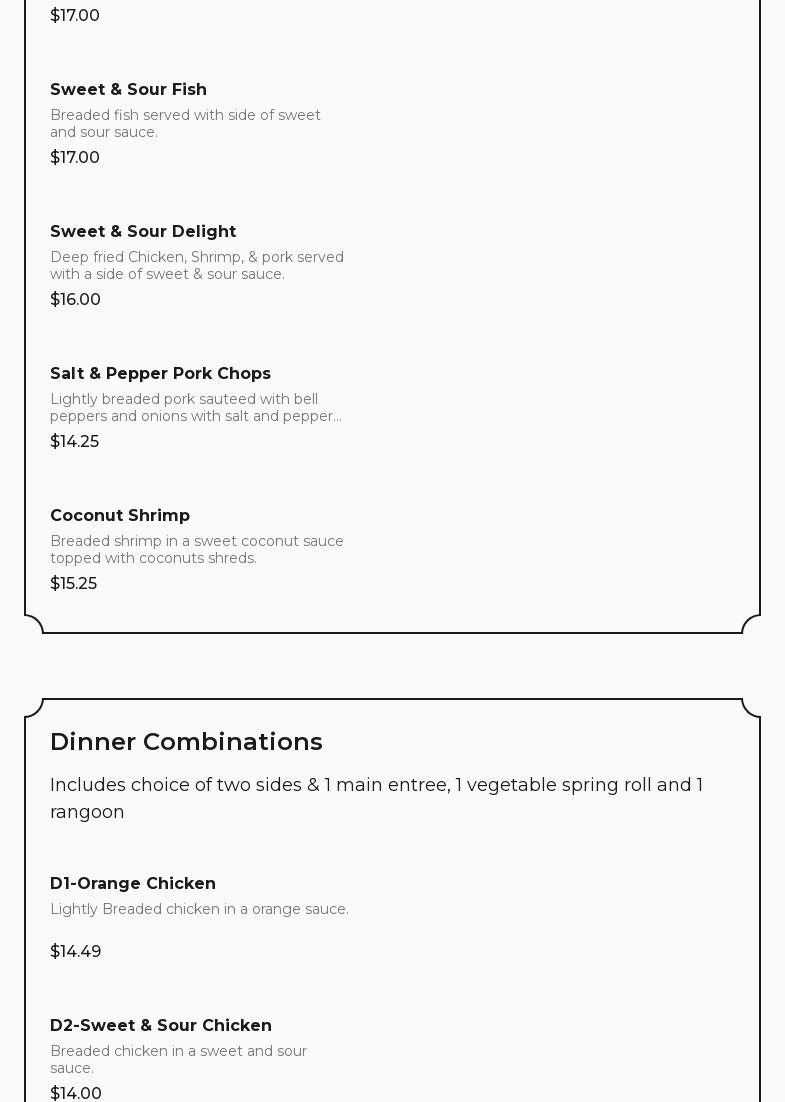Image resolution: width=785 pixels, height=1102 pixels.
Task: Open the Sweet & Sour Fish item
Action: [x=129, y=90]
